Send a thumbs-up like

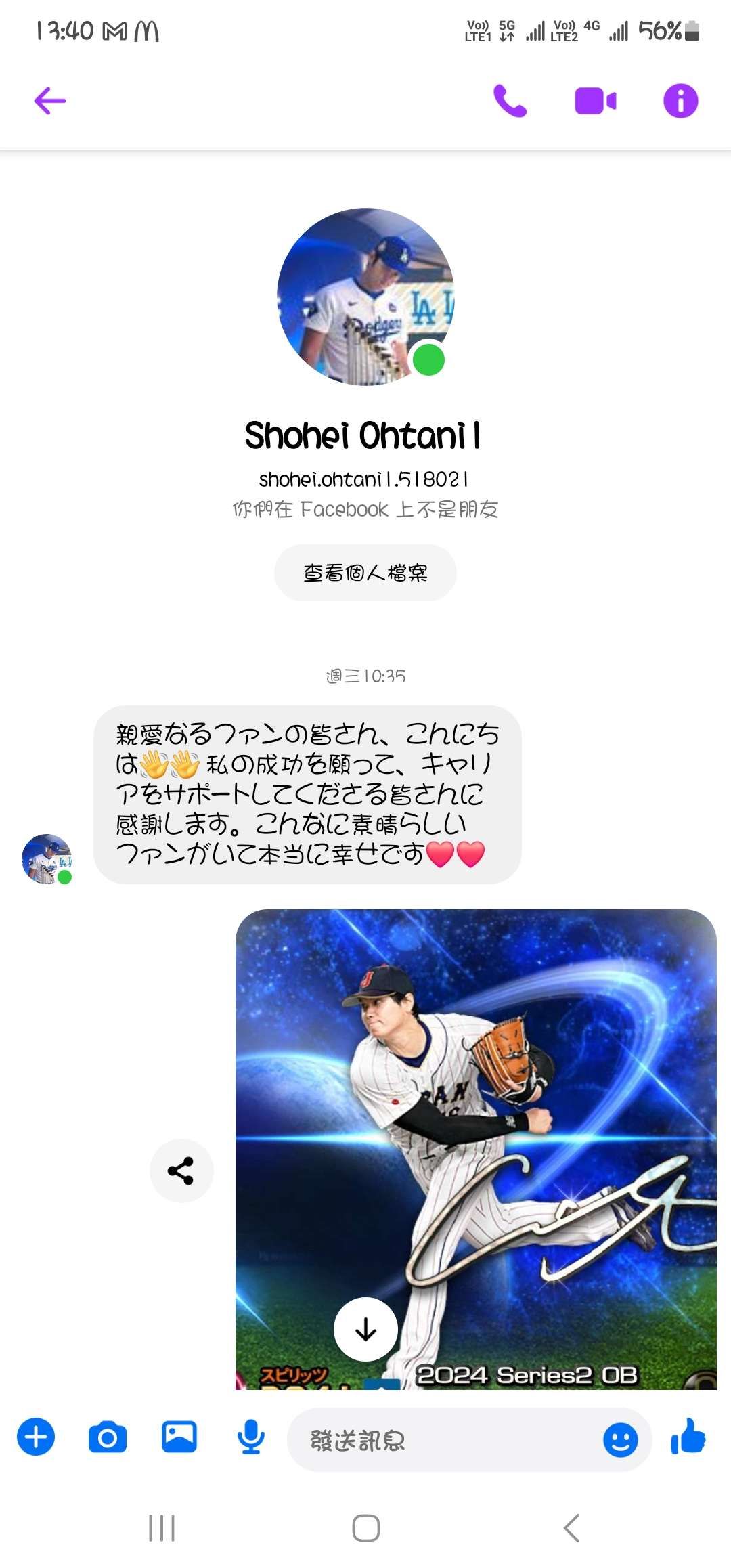tap(688, 1436)
